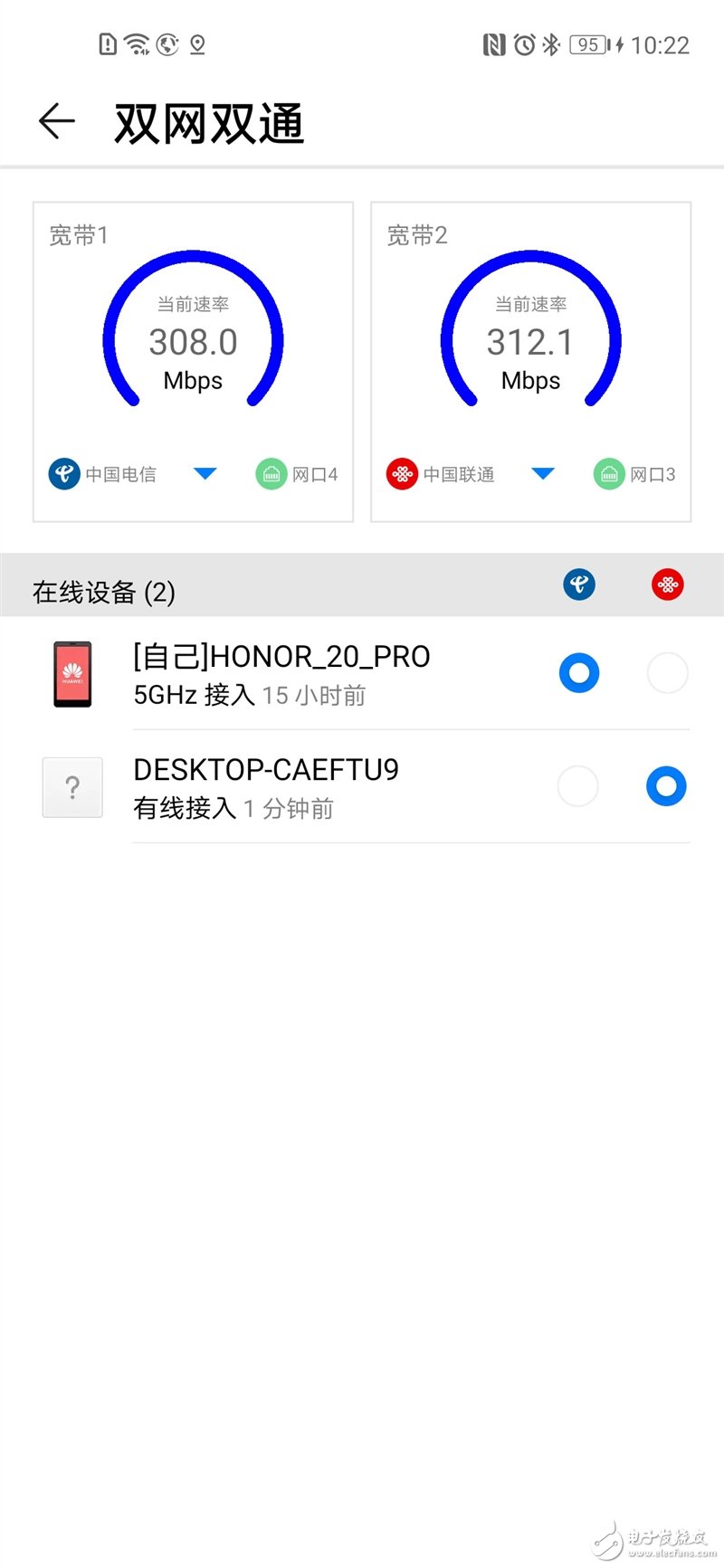724x1568 pixels.
Task: Select China Telecom for DESKTOP-CAEFTU9
Action: click(578, 786)
